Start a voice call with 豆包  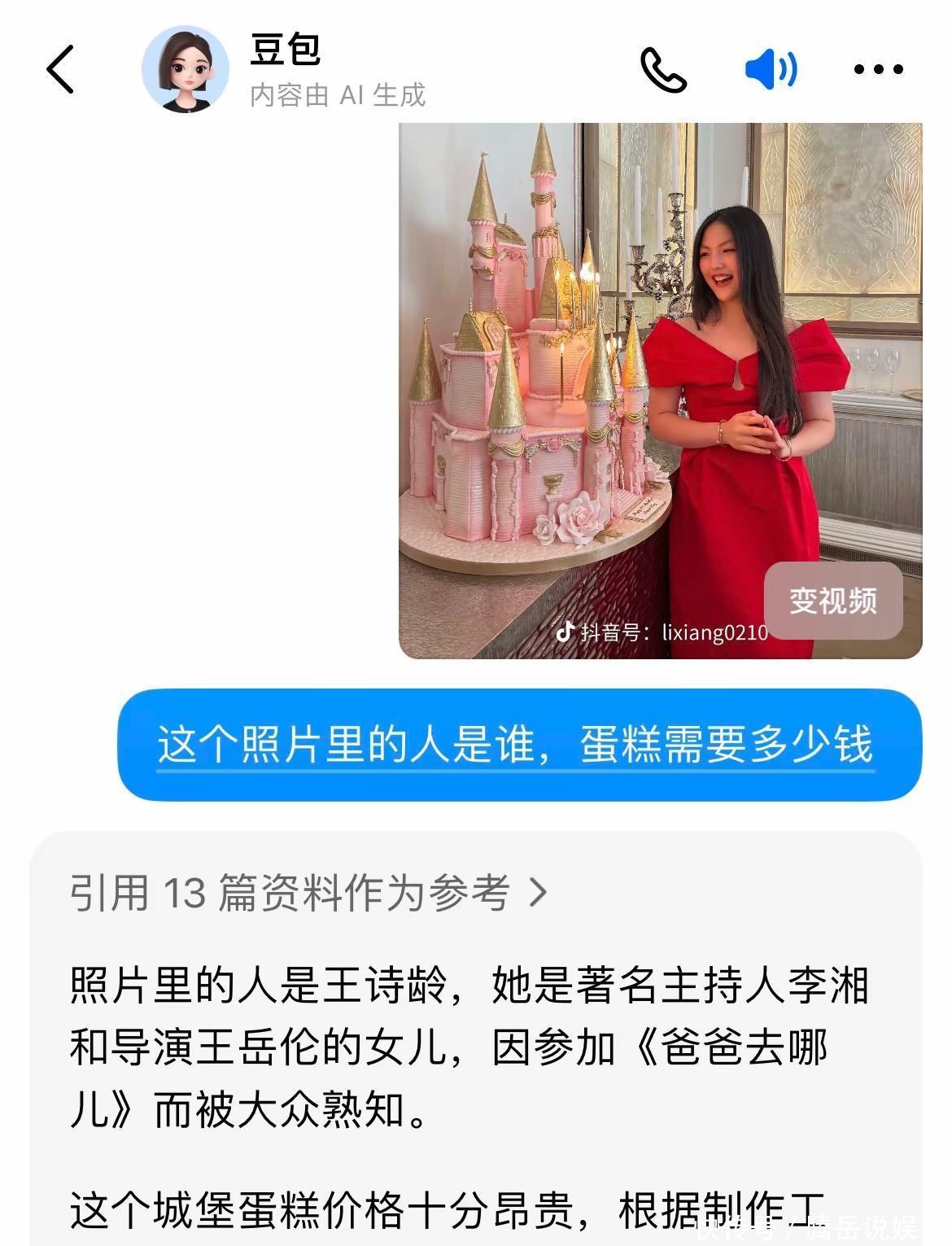[x=663, y=70]
